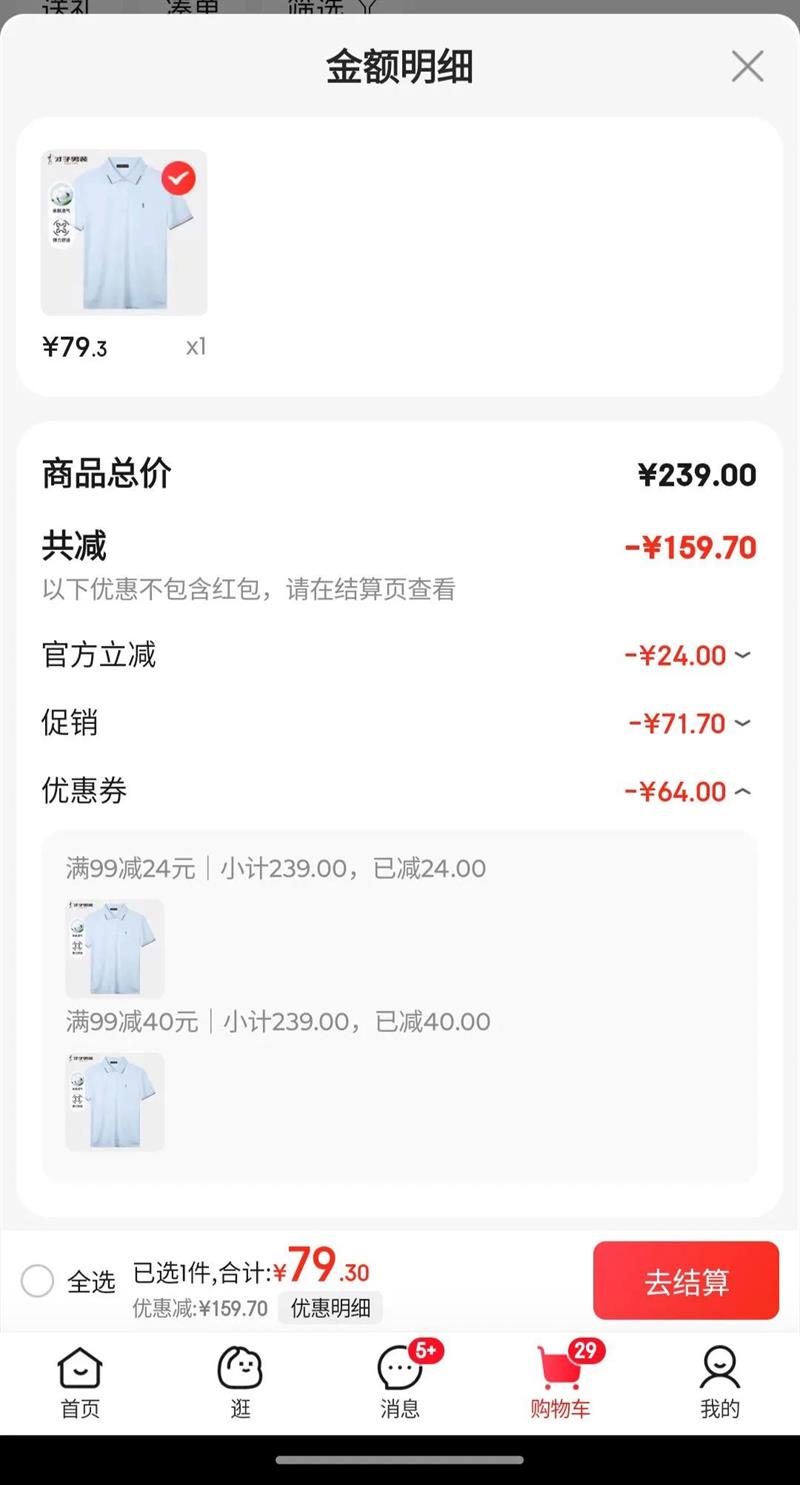Screen dimensions: 800x1485
Task: Expand the 官方立减 discount details
Action: (x=741, y=656)
